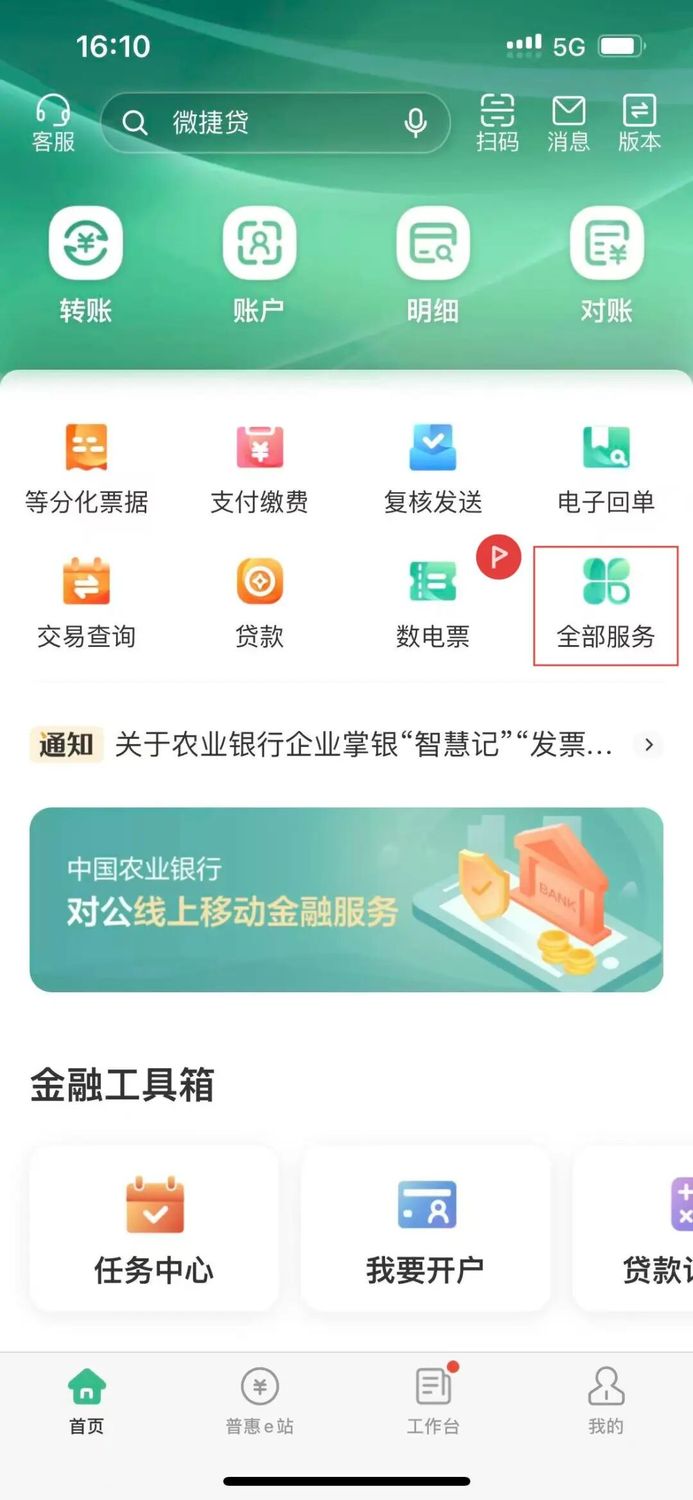
Task: Switch to the 工作台 tab
Action: (x=432, y=1400)
